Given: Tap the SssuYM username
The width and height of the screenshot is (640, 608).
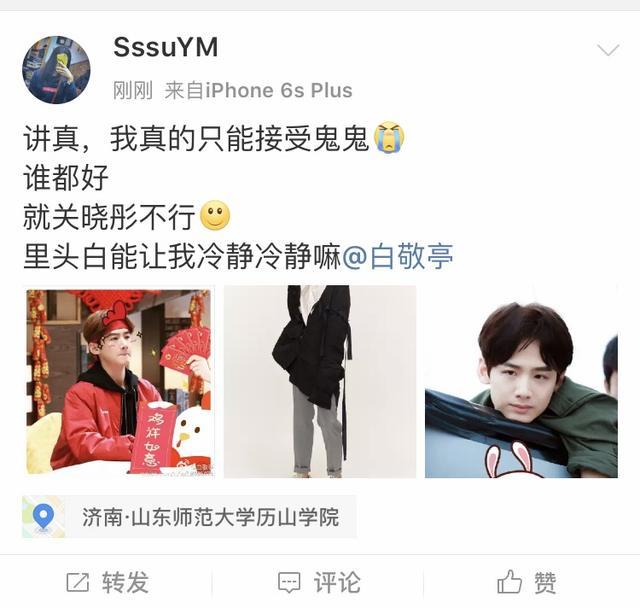Looking at the screenshot, I should (x=166, y=47).
